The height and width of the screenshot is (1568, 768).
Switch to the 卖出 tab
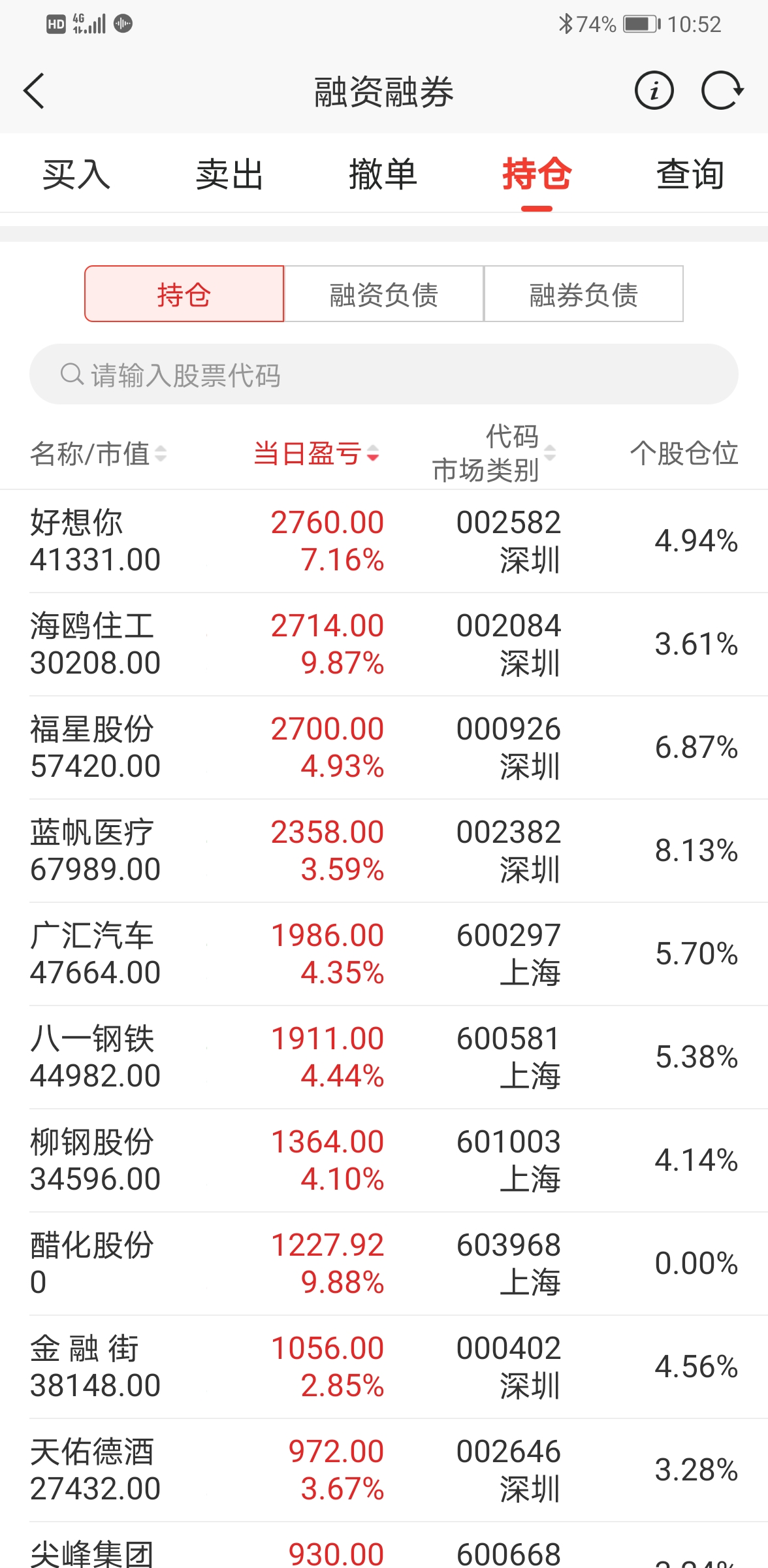click(230, 174)
